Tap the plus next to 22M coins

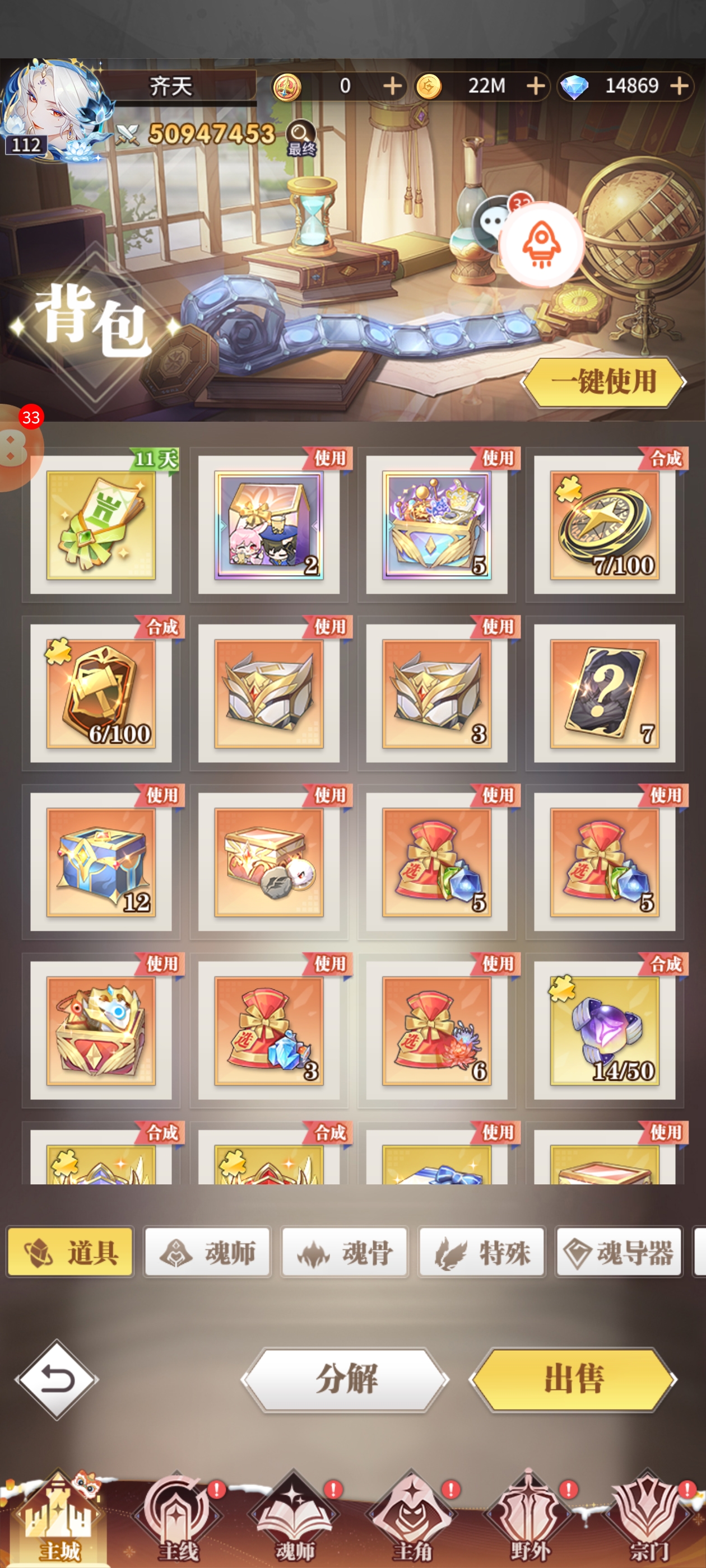pyautogui.click(x=536, y=86)
